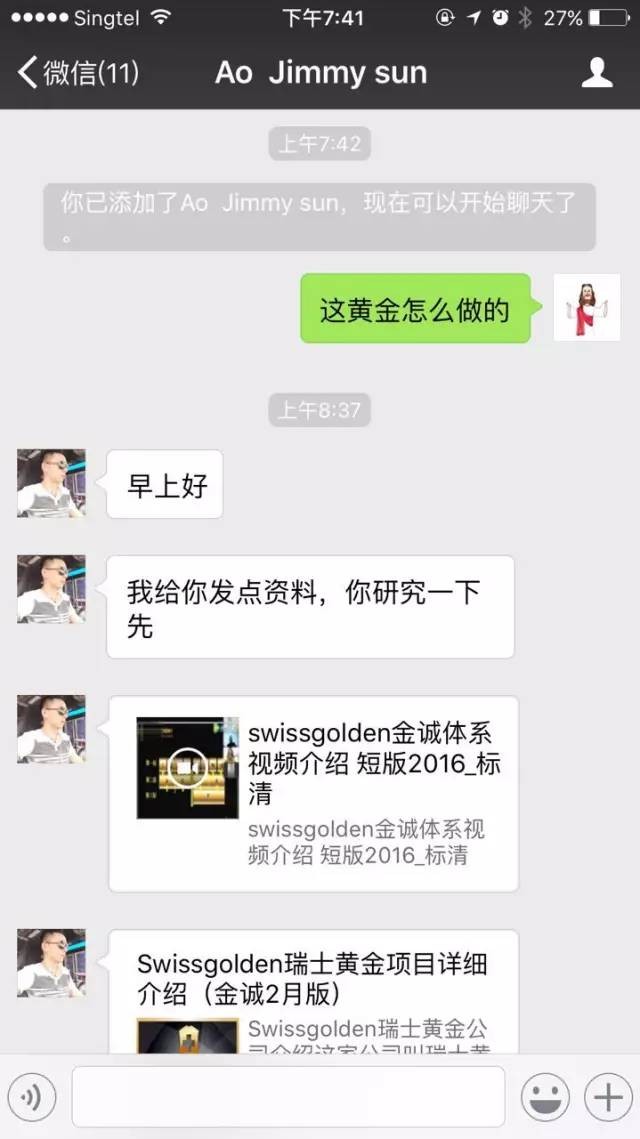Focus the message text field
Viewport: 640px width, 1139px height.
pos(288,1097)
